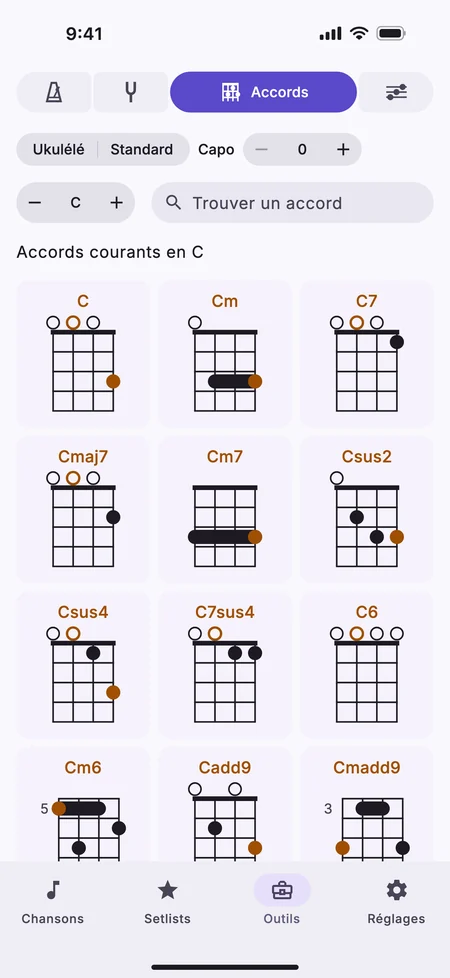Open the tuning fork tuner tool
This screenshot has height=978, width=450.
point(130,92)
